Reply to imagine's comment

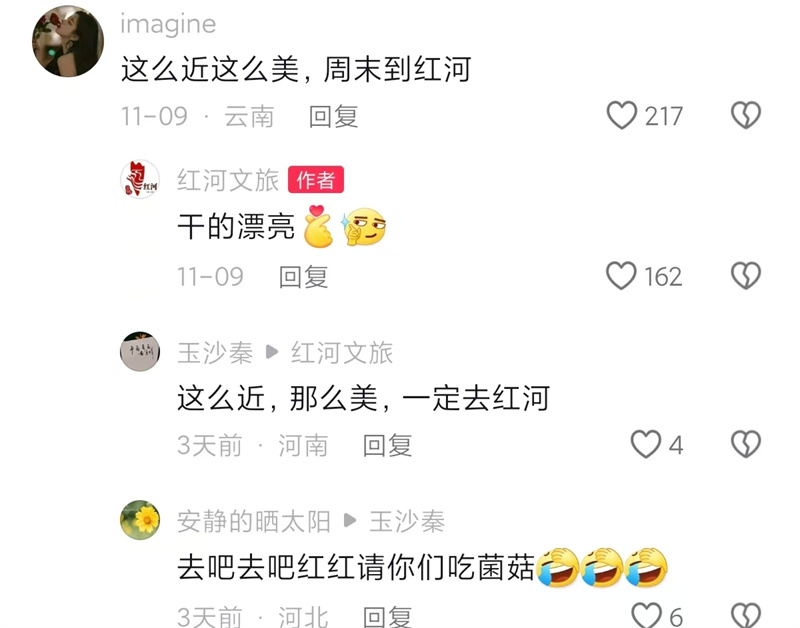[333, 116]
